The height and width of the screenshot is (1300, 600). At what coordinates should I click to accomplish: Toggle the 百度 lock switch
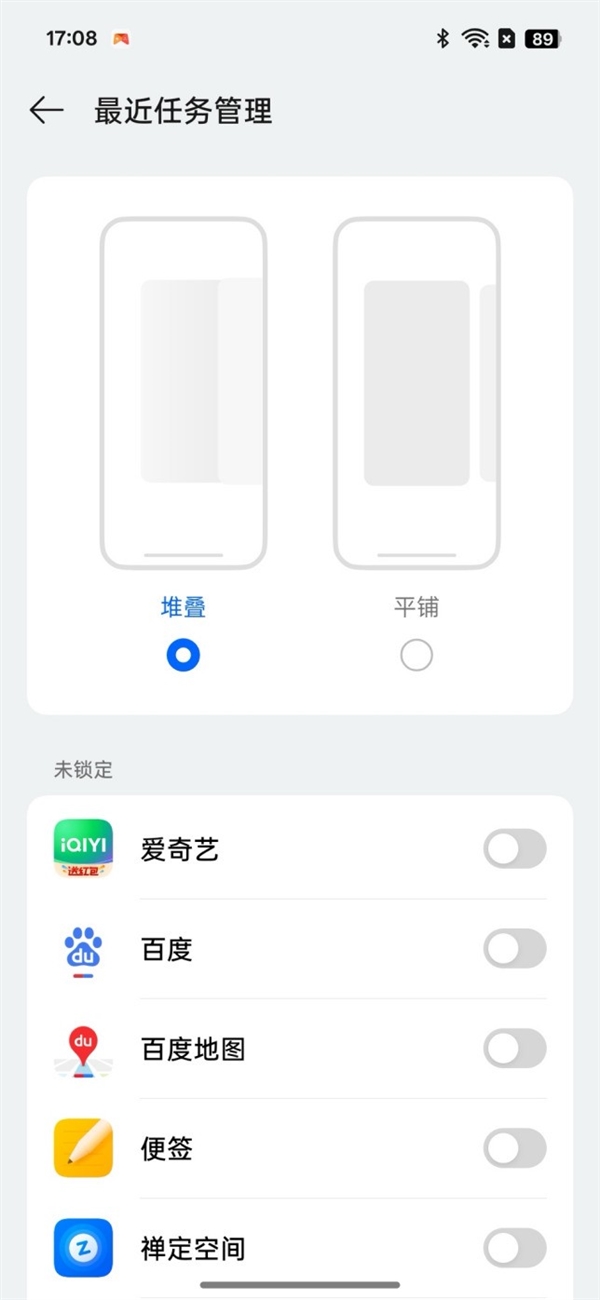pos(515,949)
